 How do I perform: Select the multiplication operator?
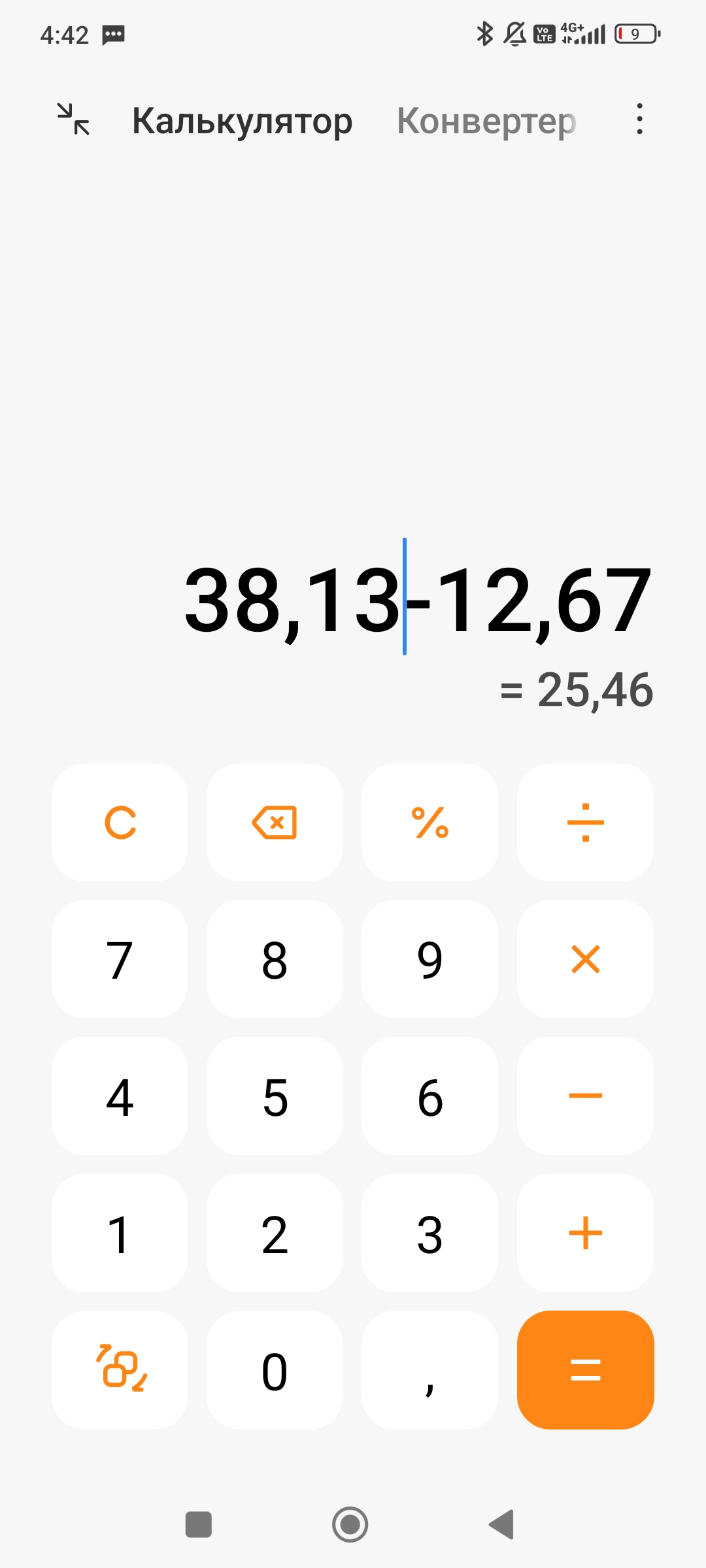[x=585, y=959]
